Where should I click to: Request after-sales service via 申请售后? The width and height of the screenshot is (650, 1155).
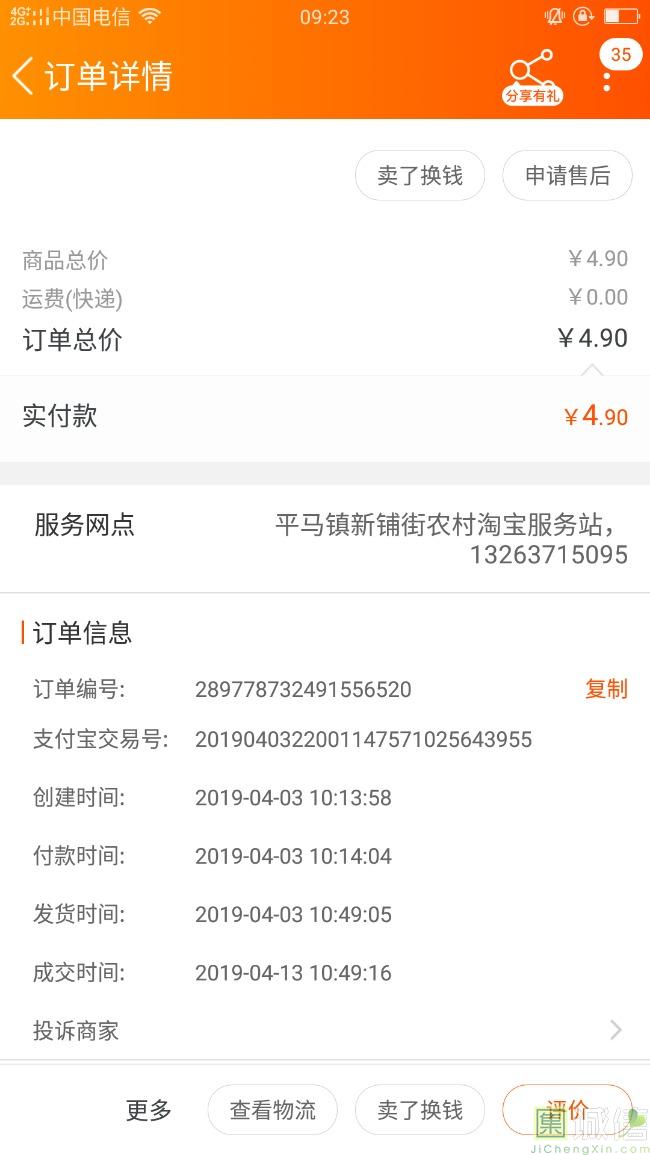tap(567, 177)
